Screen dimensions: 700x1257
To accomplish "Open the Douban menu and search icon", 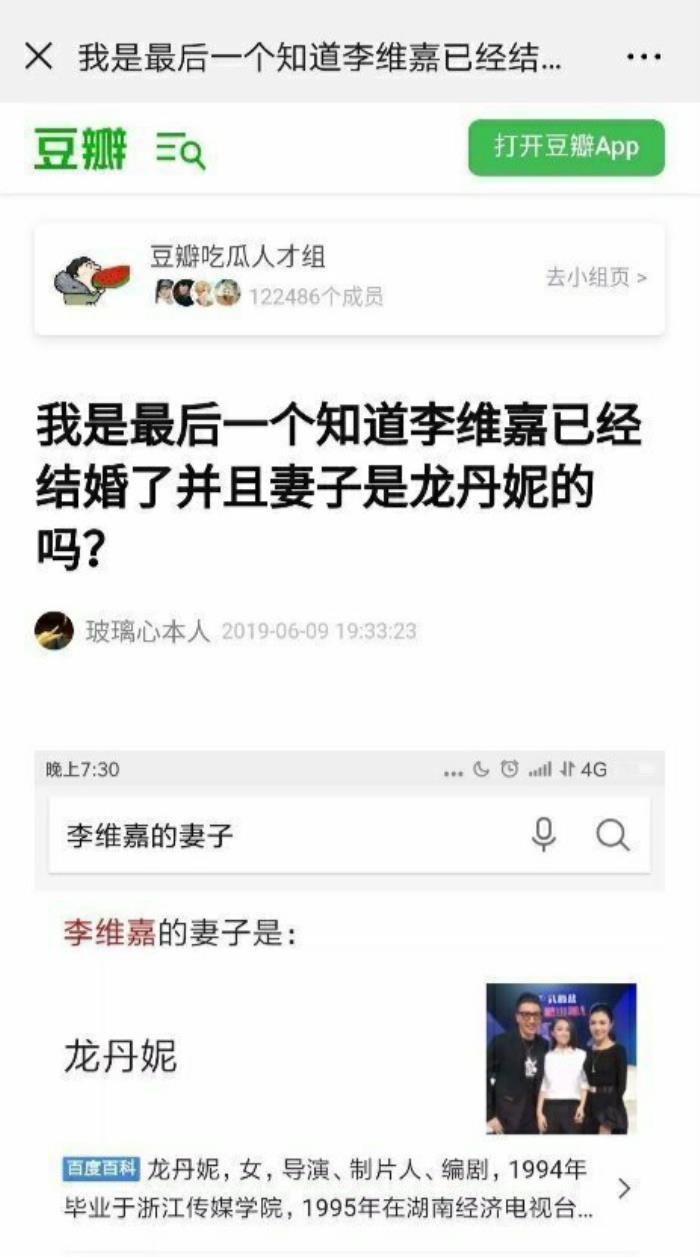I will pos(180,149).
